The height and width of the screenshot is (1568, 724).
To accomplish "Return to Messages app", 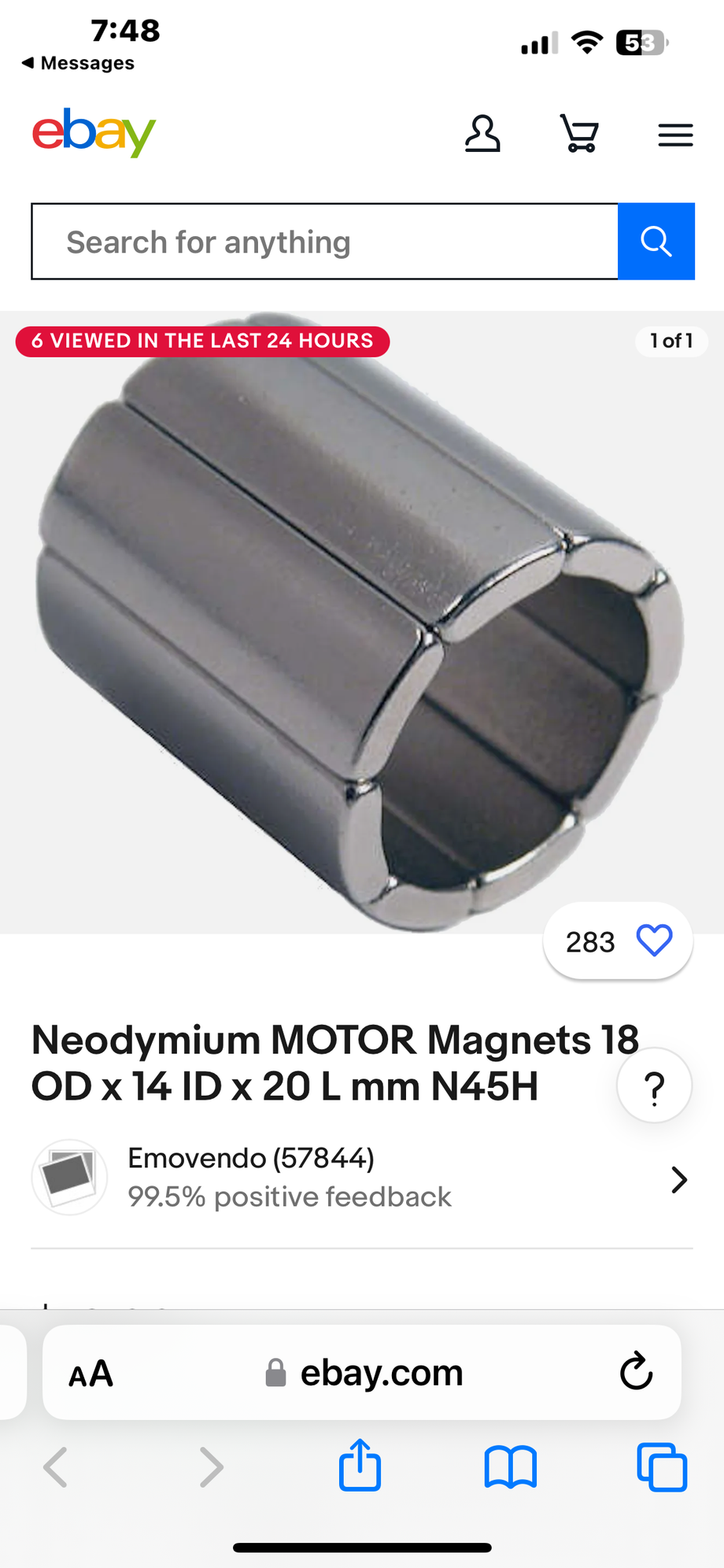I will tap(77, 63).
